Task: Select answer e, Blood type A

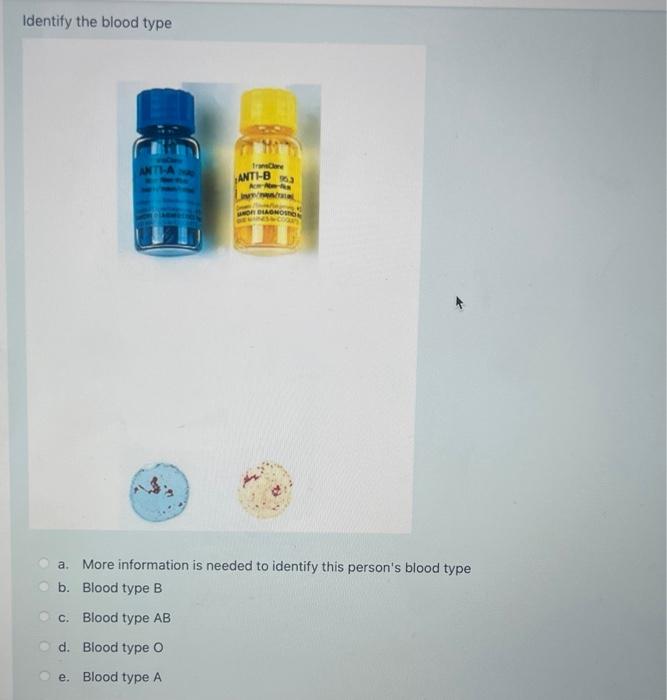Action: pos(44,678)
